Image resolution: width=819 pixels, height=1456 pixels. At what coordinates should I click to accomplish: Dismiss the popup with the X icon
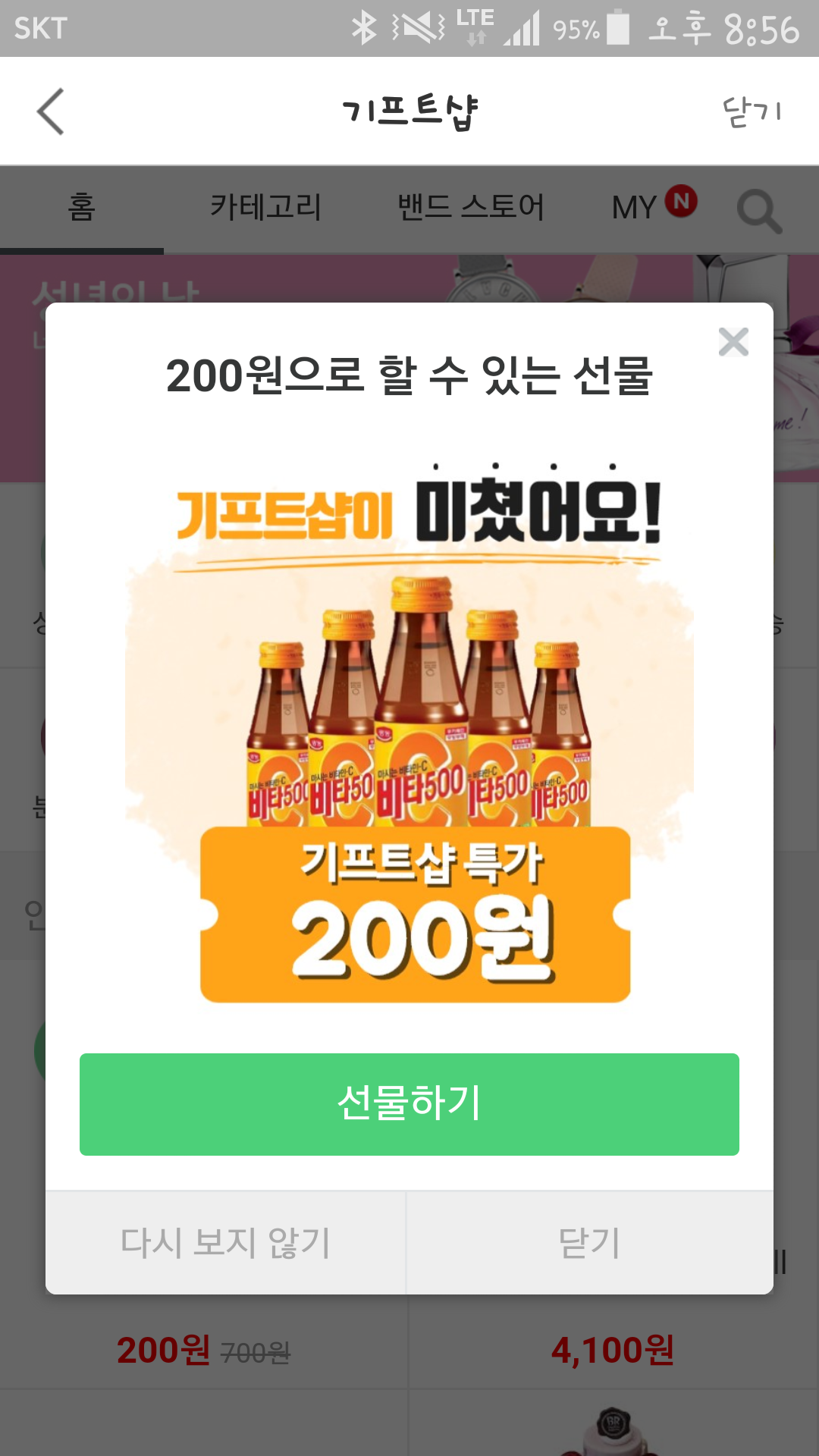pos(733,342)
